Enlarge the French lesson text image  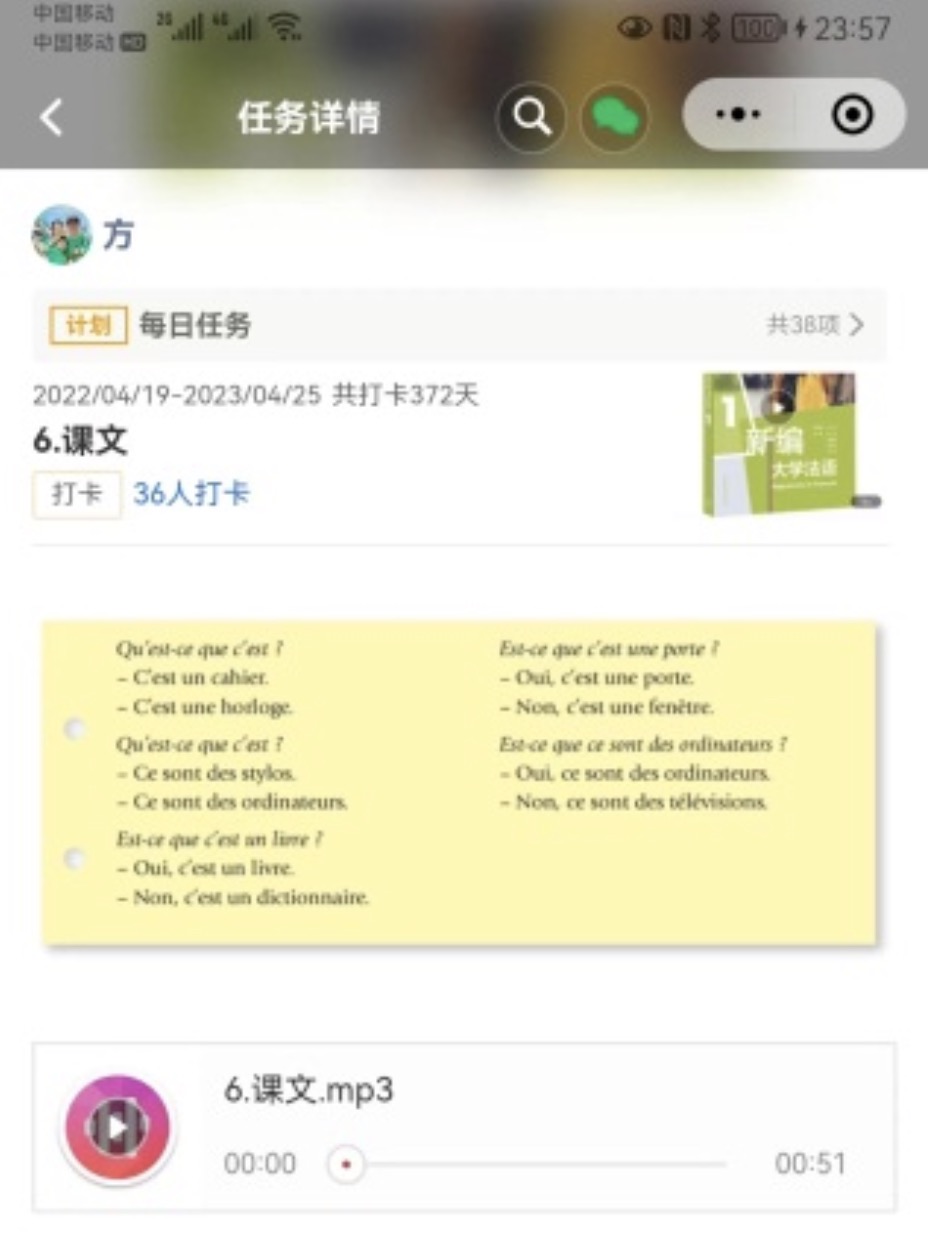[458, 783]
